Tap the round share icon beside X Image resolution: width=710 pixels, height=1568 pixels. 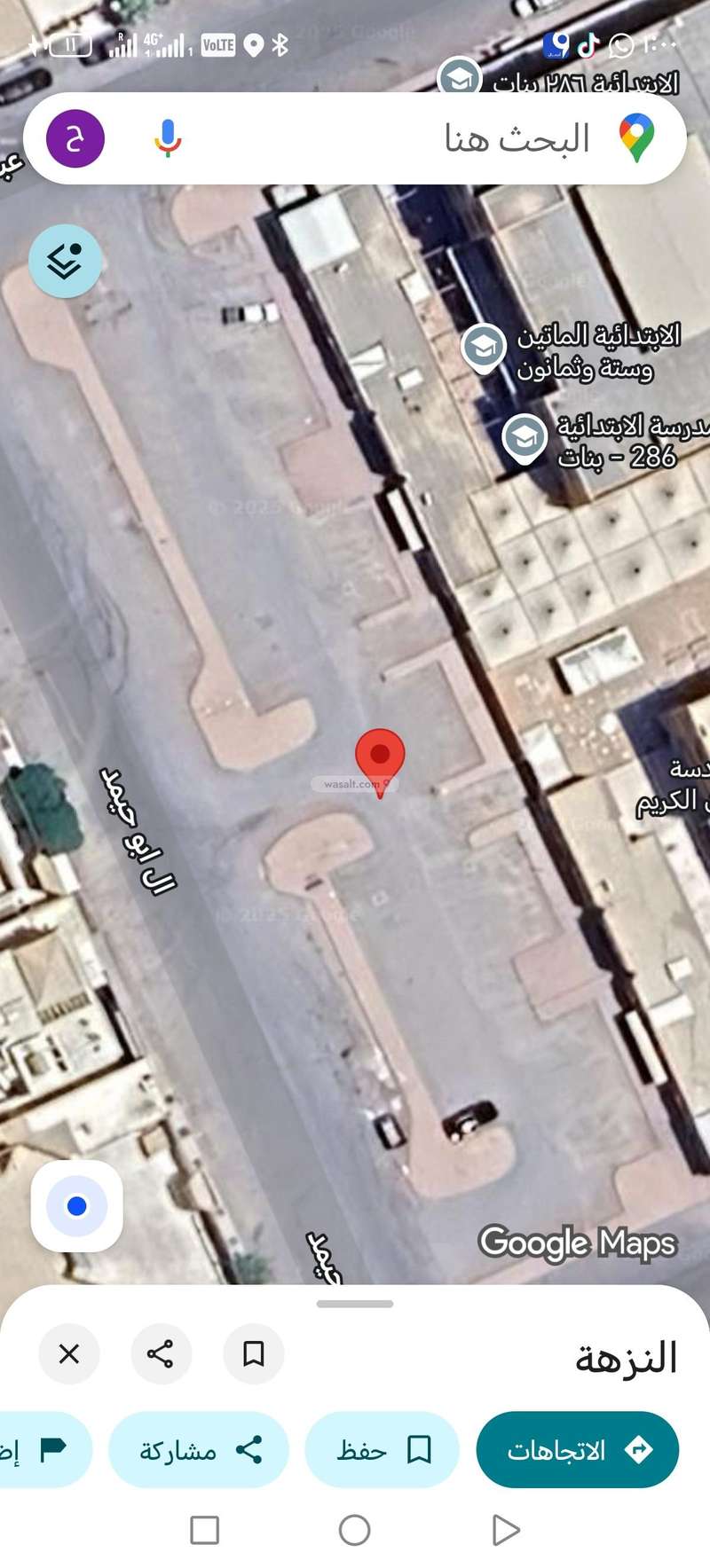[x=161, y=1353]
